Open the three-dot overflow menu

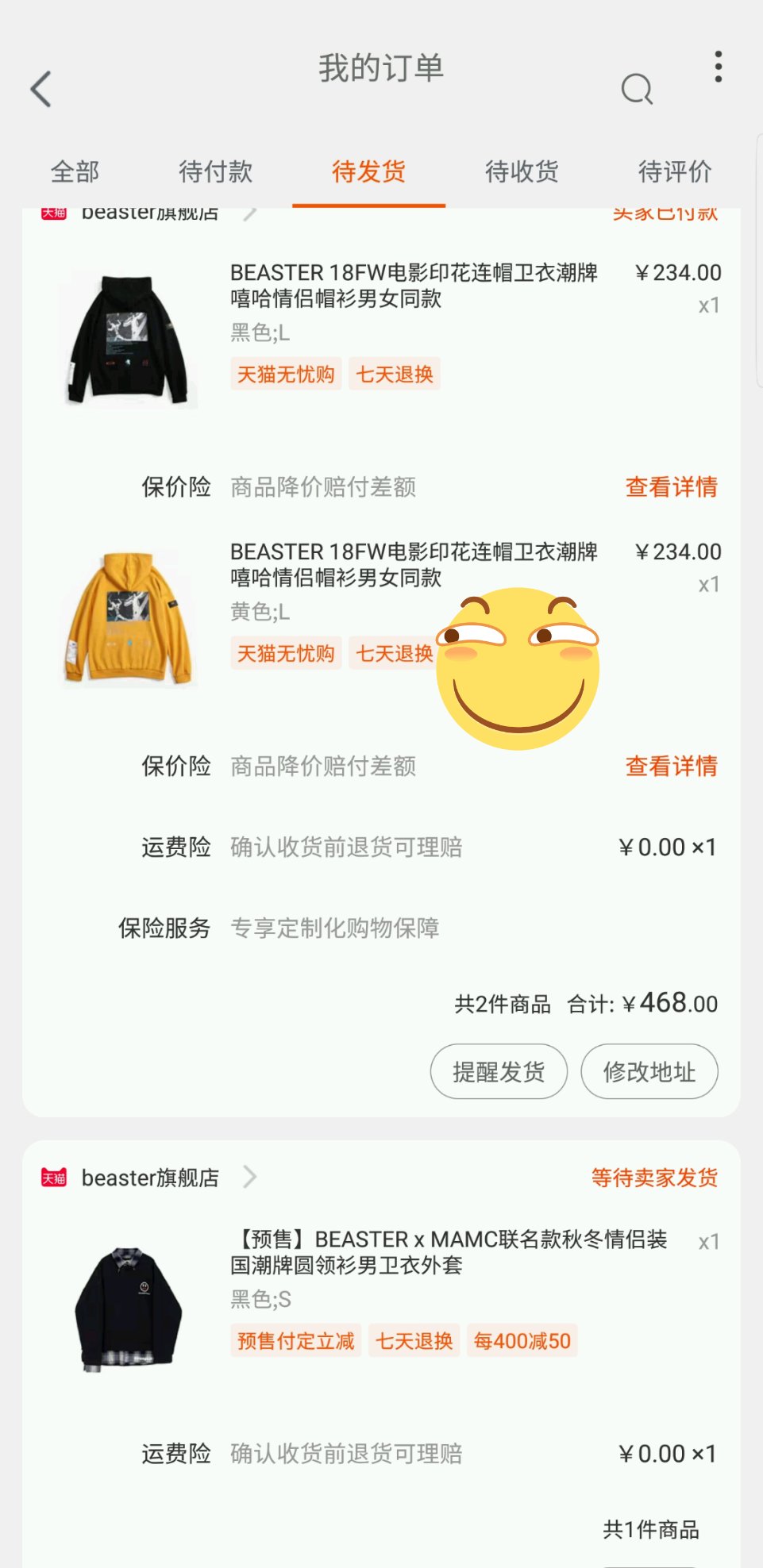point(718,67)
